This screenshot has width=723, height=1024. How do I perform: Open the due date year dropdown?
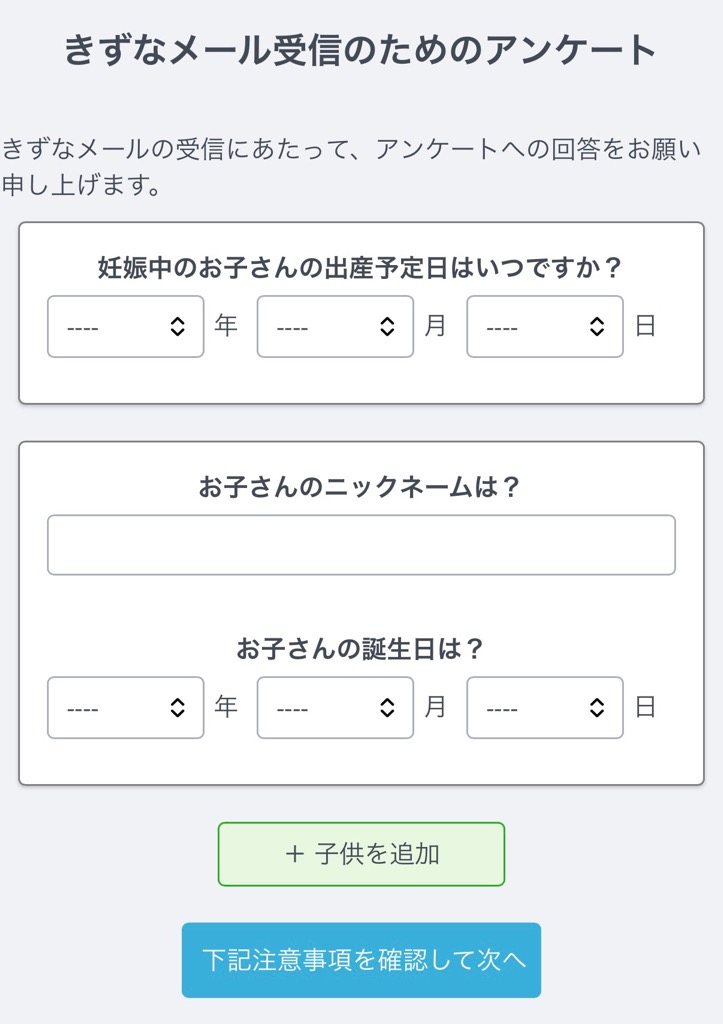pyautogui.click(x=125, y=325)
